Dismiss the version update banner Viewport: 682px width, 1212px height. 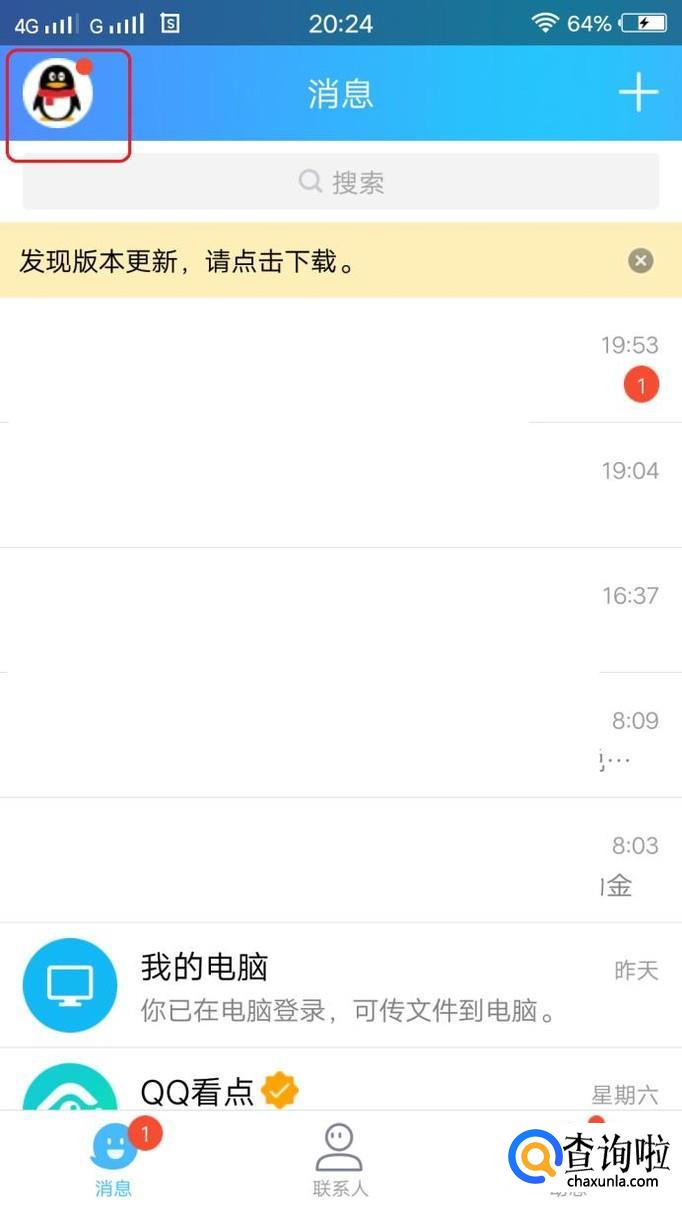pos(640,261)
